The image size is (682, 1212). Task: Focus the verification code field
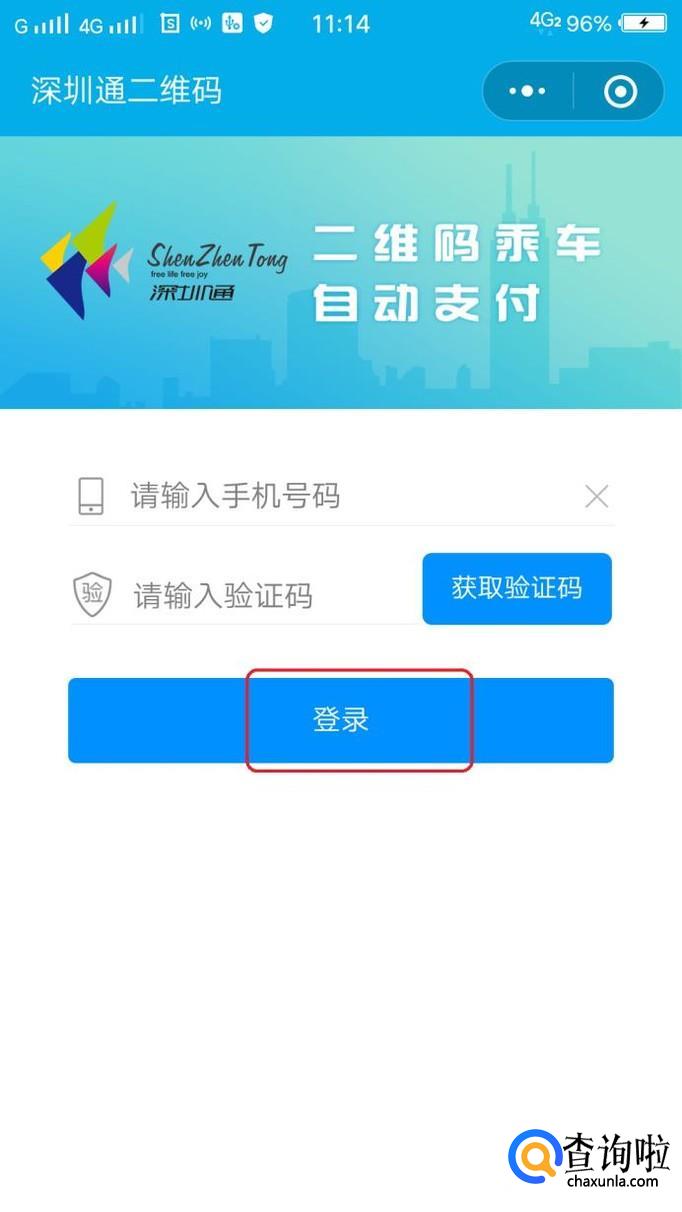[x=270, y=596]
